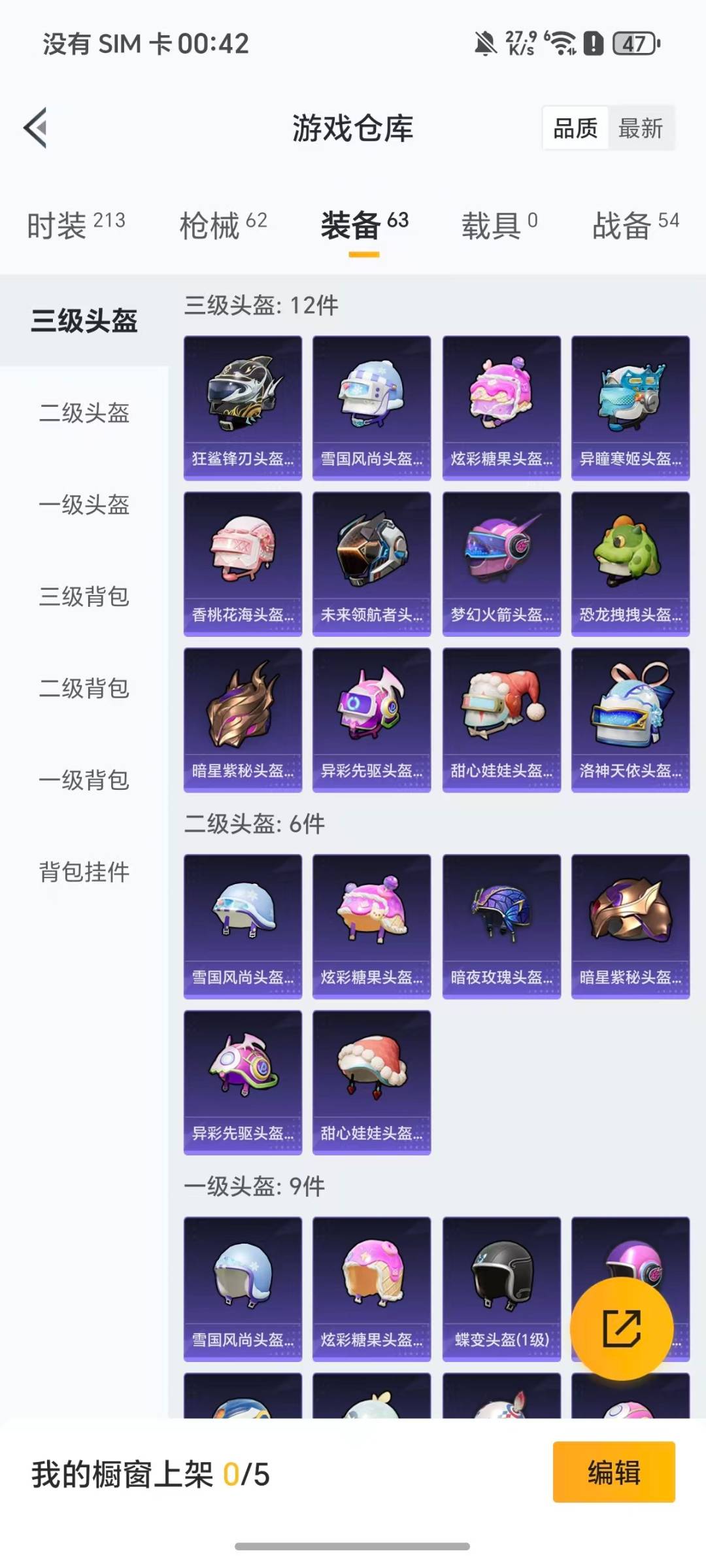
Task: Open the 洛神天依头盔 item
Action: [x=630, y=719]
